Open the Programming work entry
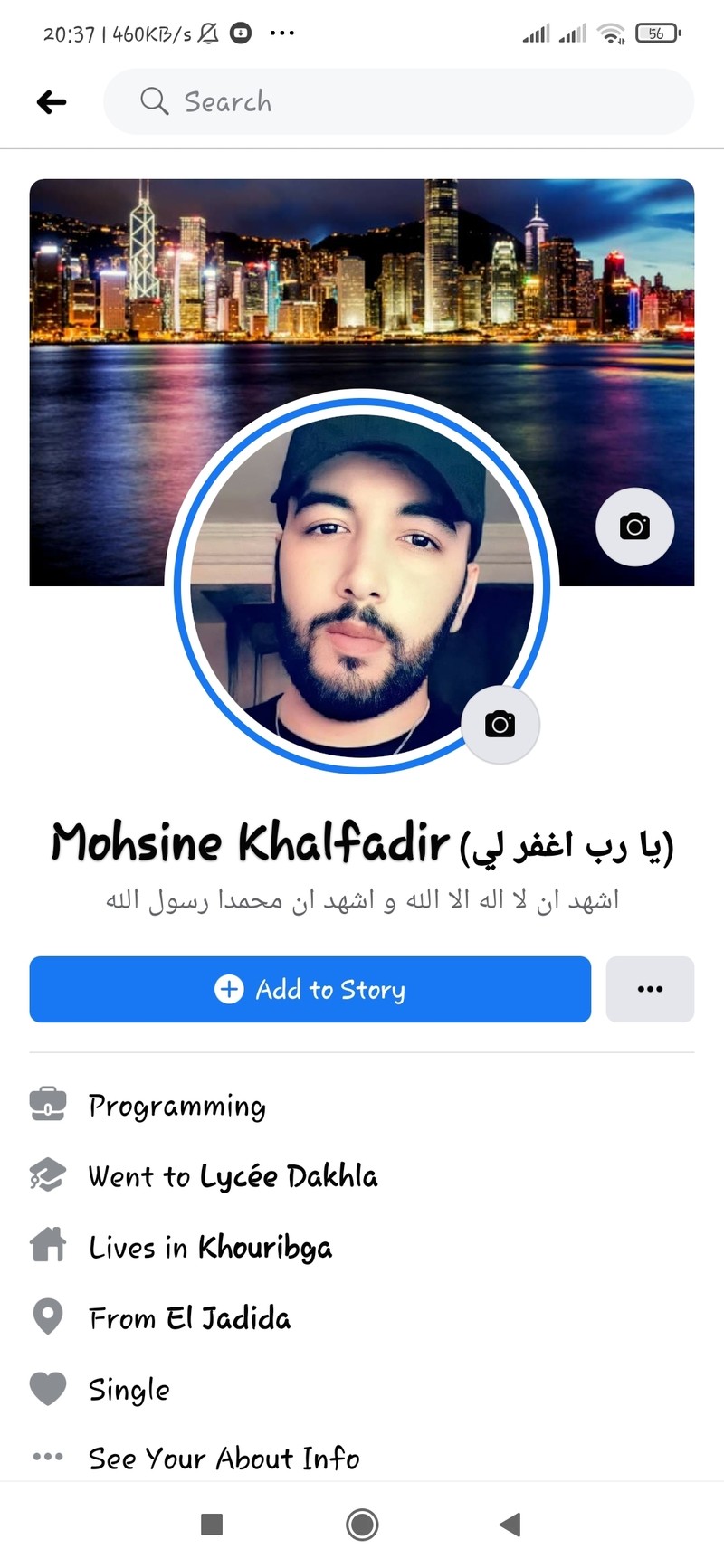The width and height of the screenshot is (724, 1568). click(x=176, y=1106)
